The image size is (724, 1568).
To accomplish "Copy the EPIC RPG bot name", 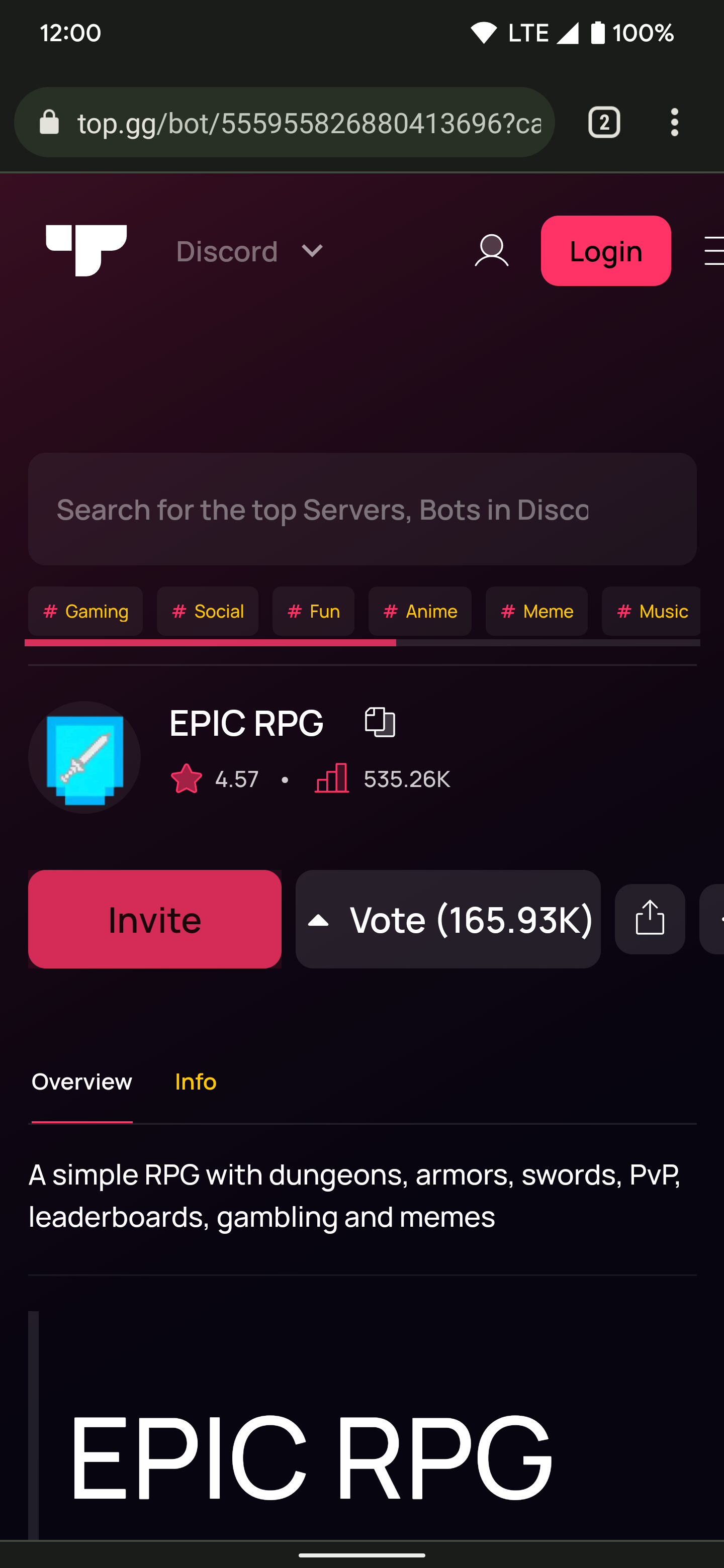I will (x=380, y=723).
